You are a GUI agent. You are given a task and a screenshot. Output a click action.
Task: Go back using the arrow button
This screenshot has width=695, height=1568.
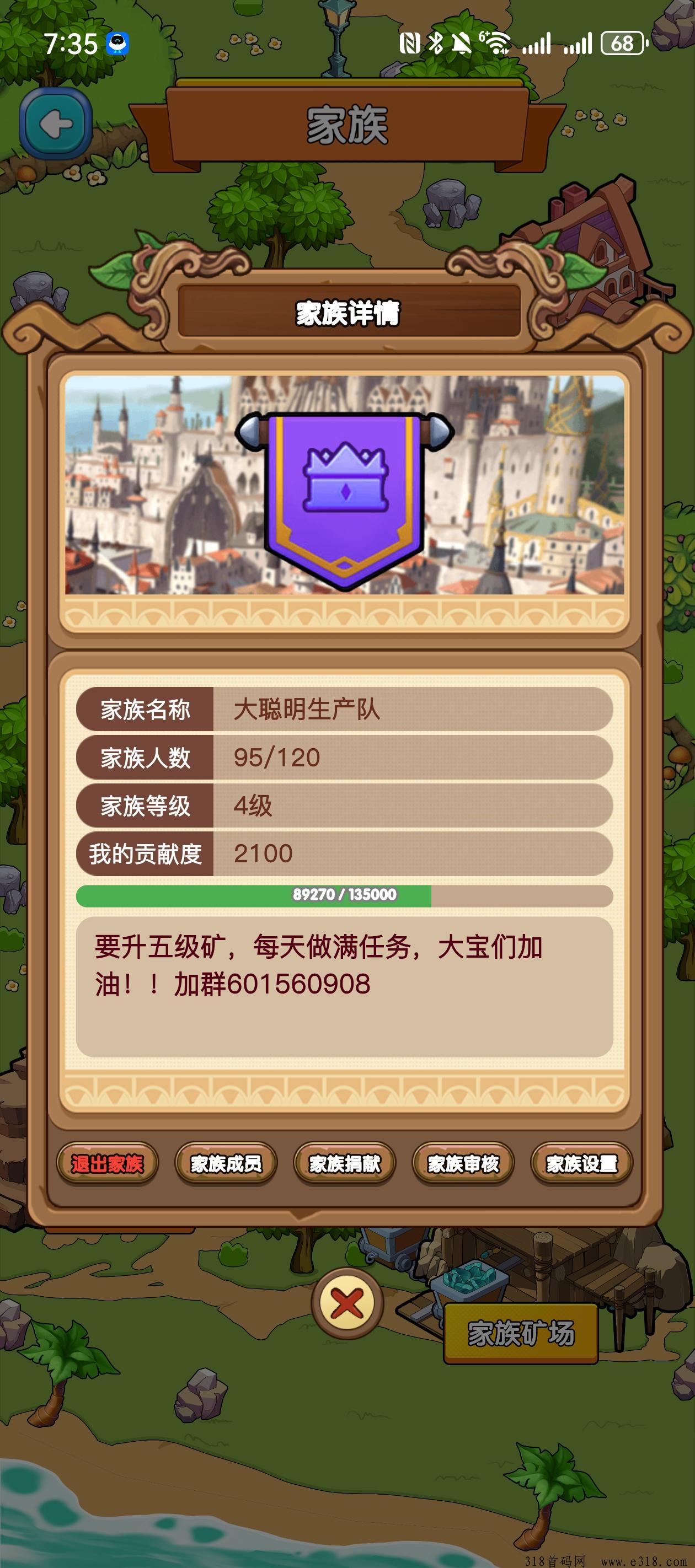point(55,123)
